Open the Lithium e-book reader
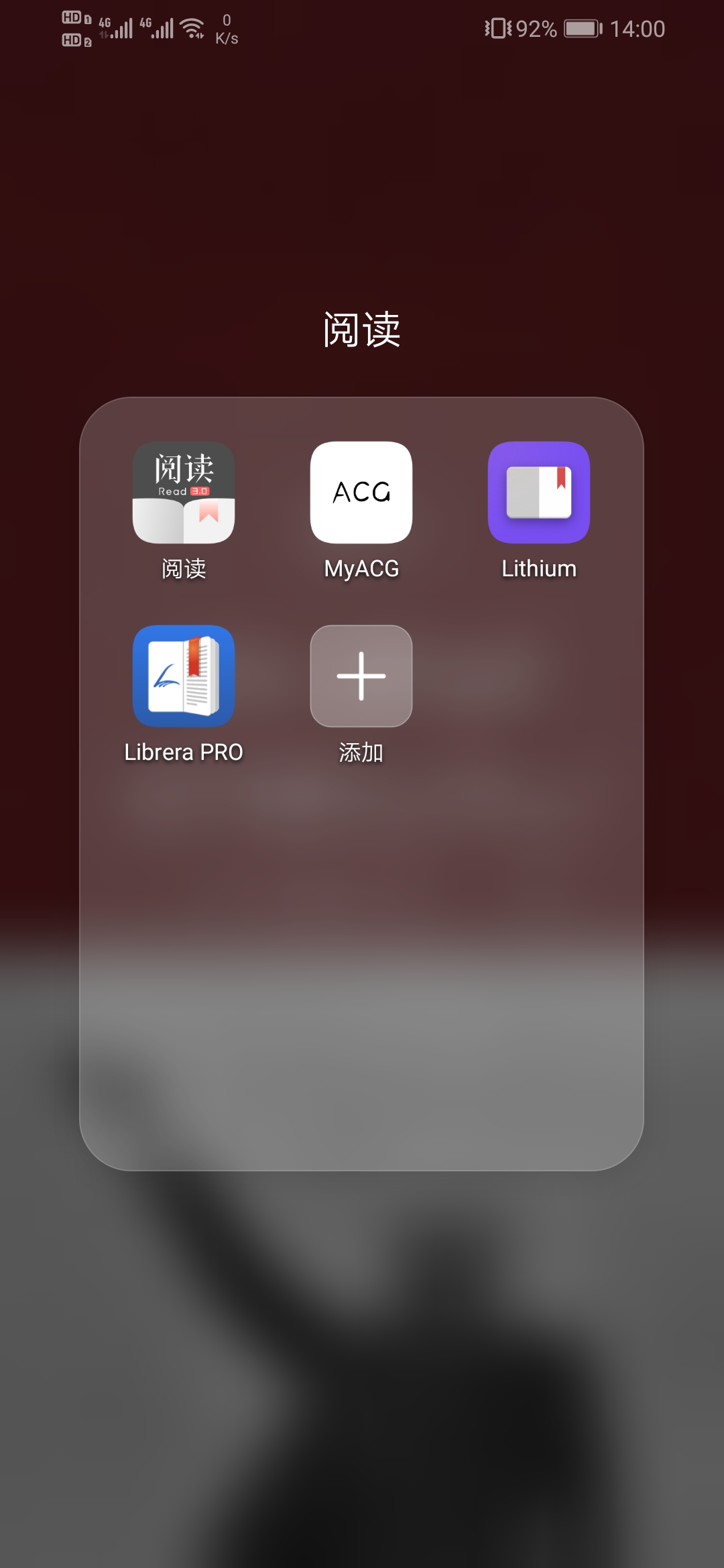724x1568 pixels. coord(539,493)
